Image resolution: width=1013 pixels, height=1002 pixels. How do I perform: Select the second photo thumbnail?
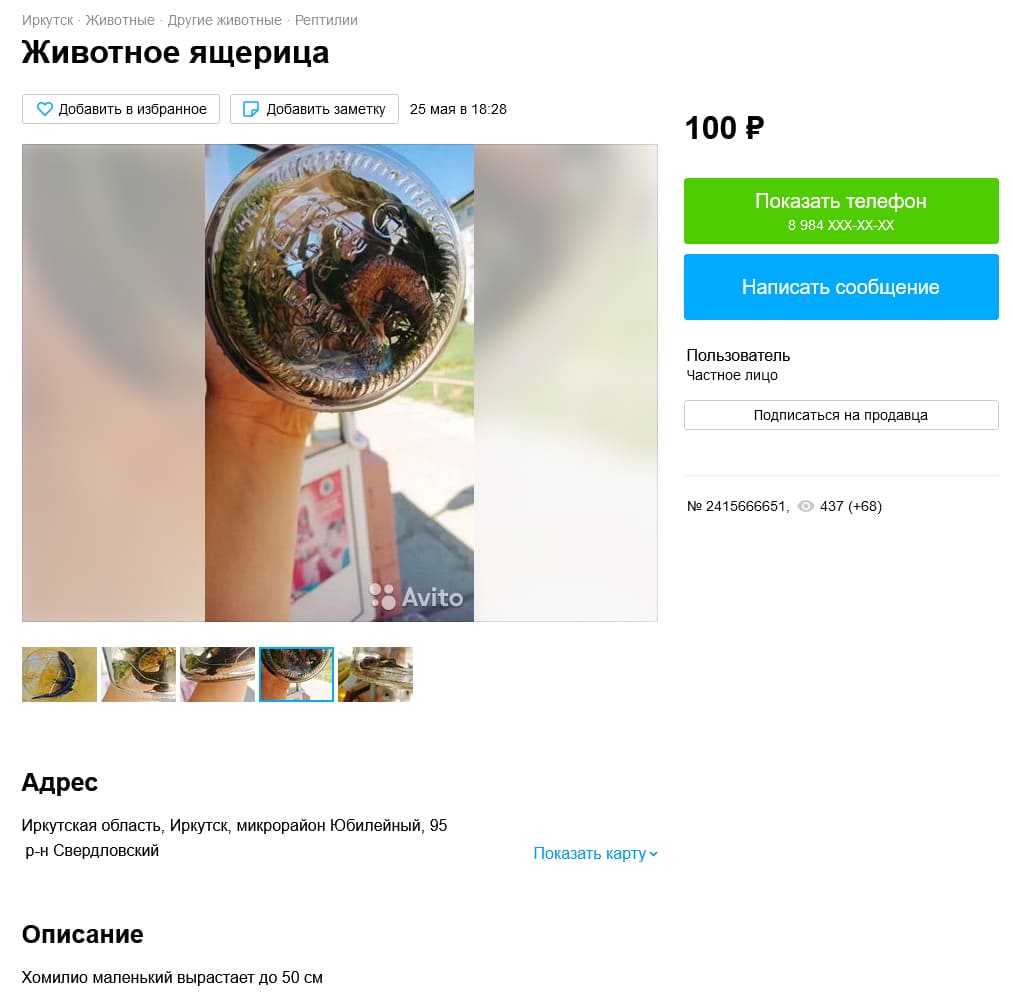(x=138, y=674)
